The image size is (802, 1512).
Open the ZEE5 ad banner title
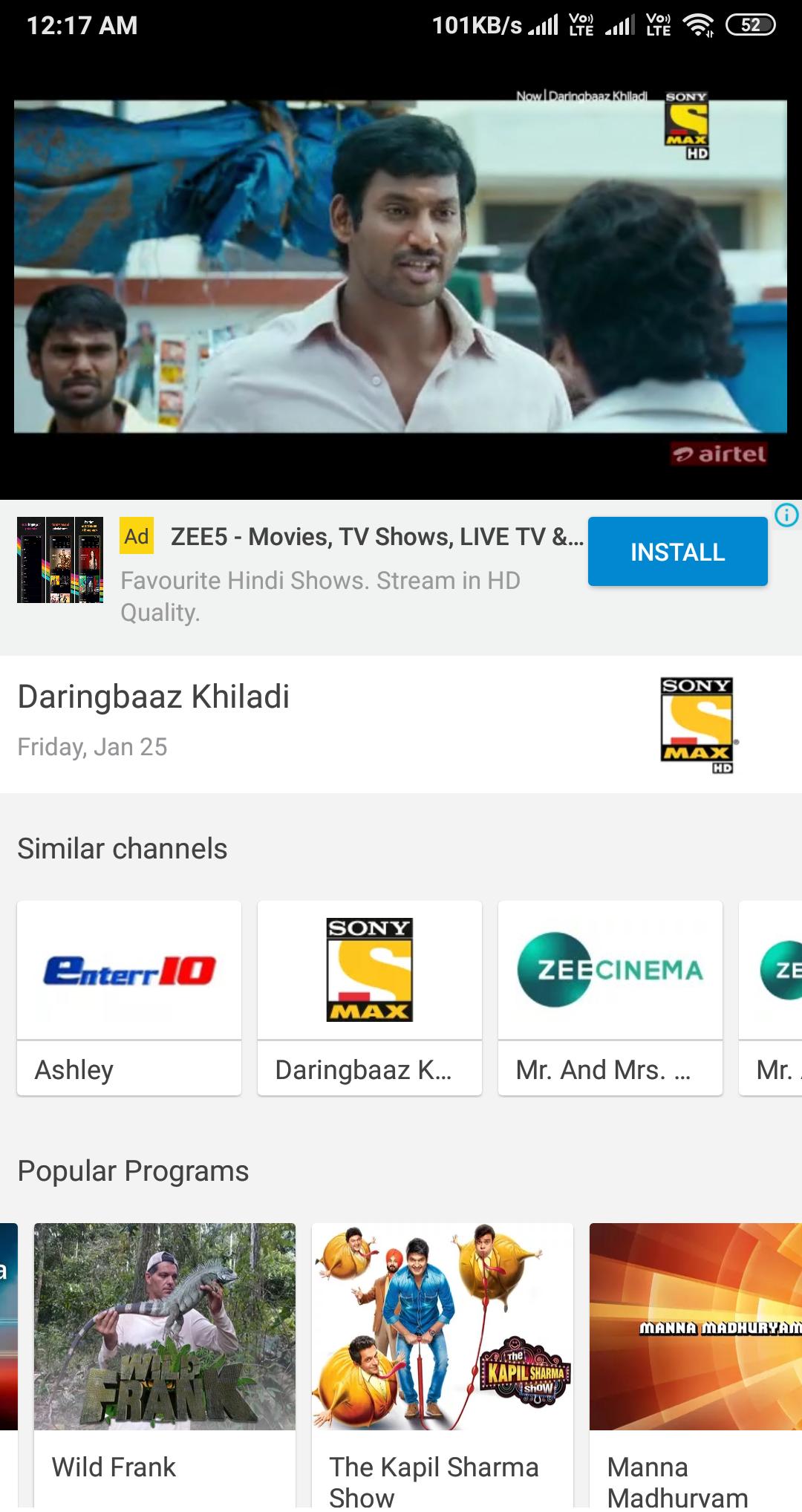click(x=376, y=537)
